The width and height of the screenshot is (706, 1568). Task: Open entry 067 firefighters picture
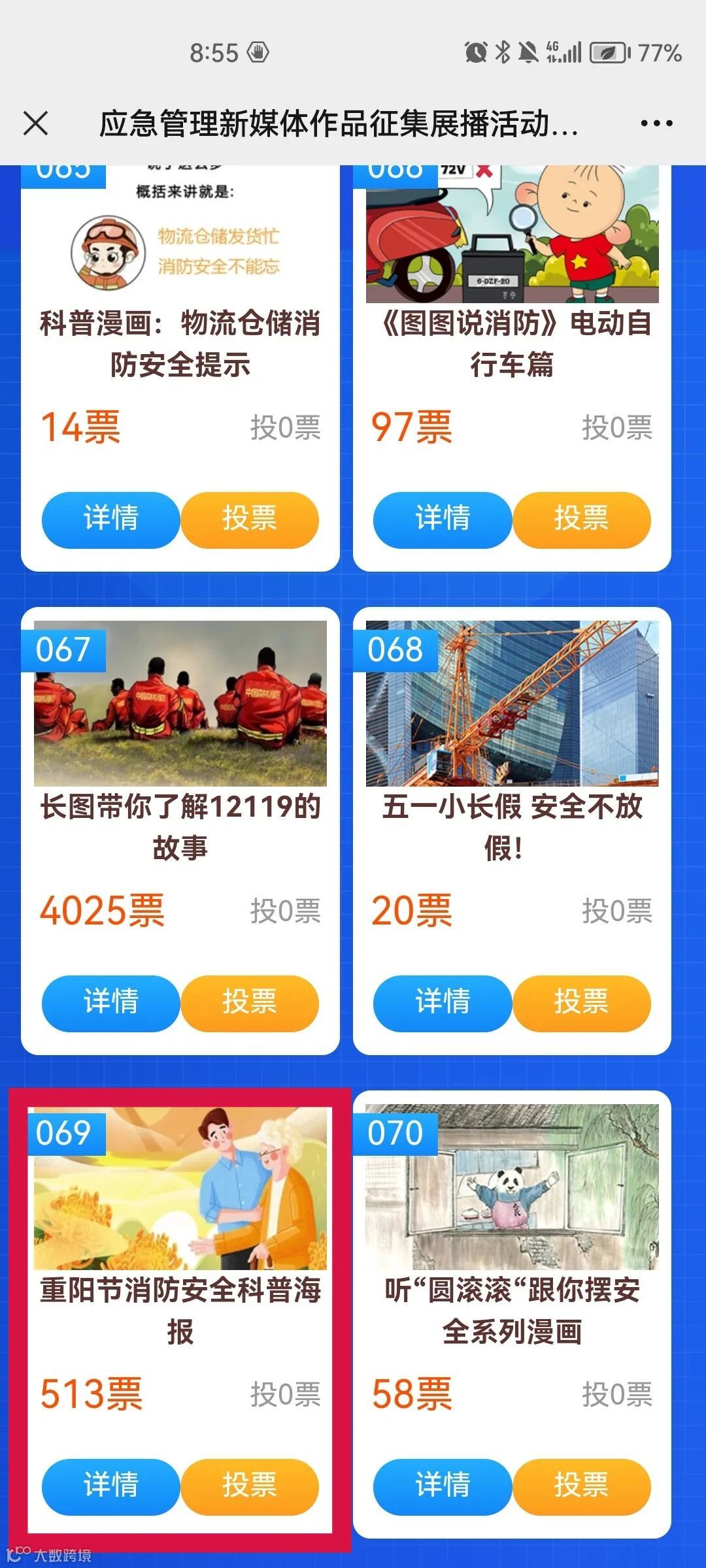(180, 703)
